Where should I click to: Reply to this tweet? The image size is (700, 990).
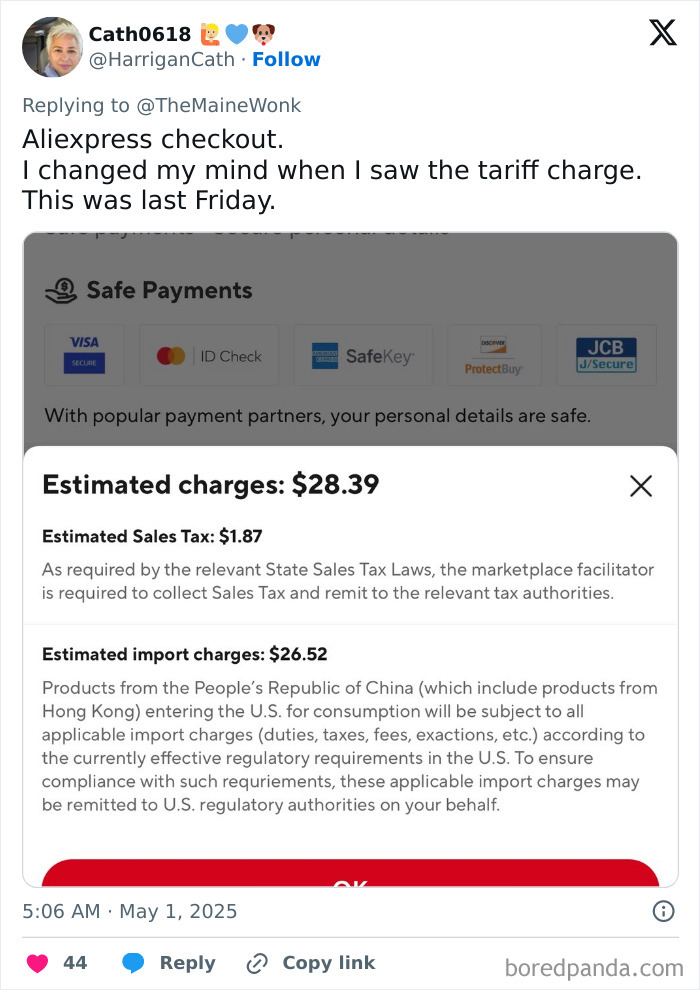coord(168,963)
